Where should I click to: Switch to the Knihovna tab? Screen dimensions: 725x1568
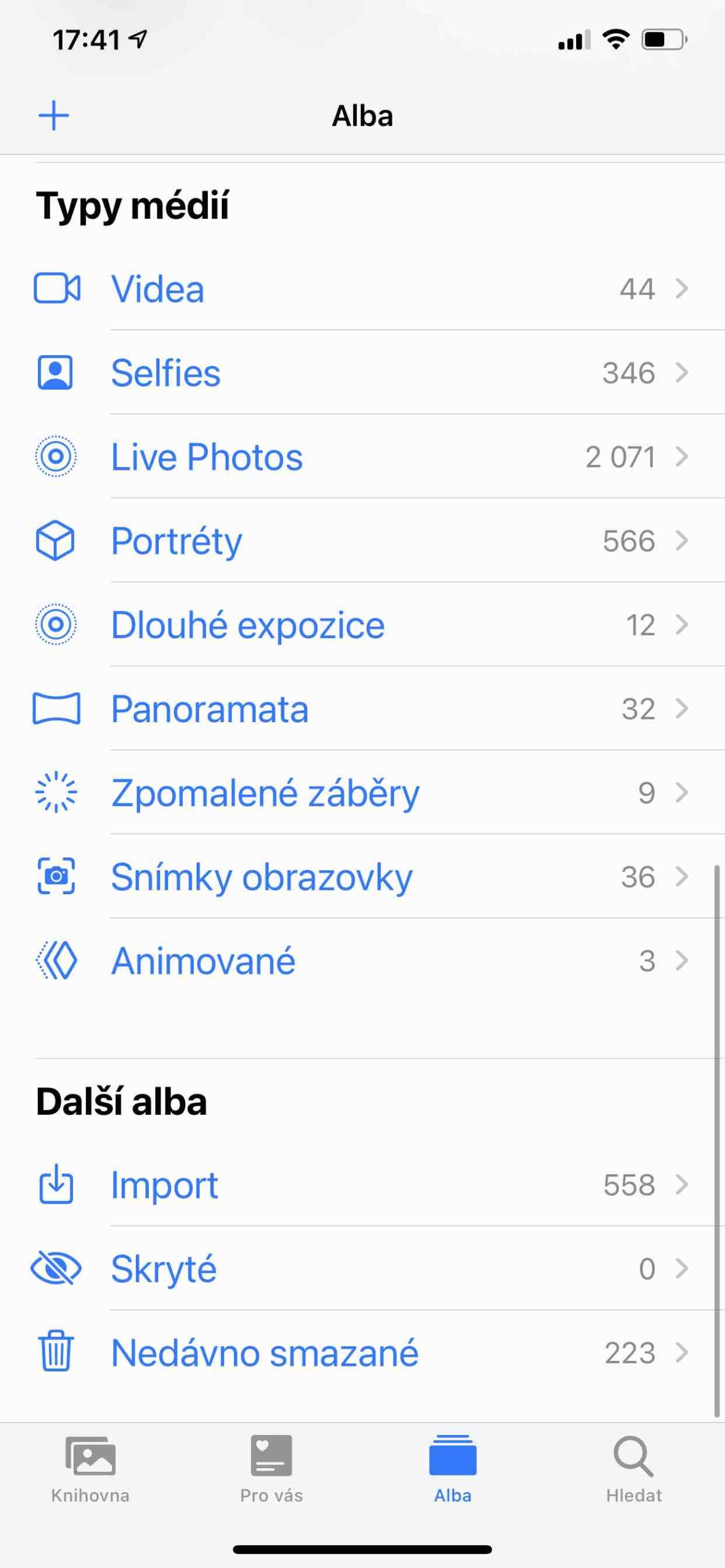[90, 1469]
